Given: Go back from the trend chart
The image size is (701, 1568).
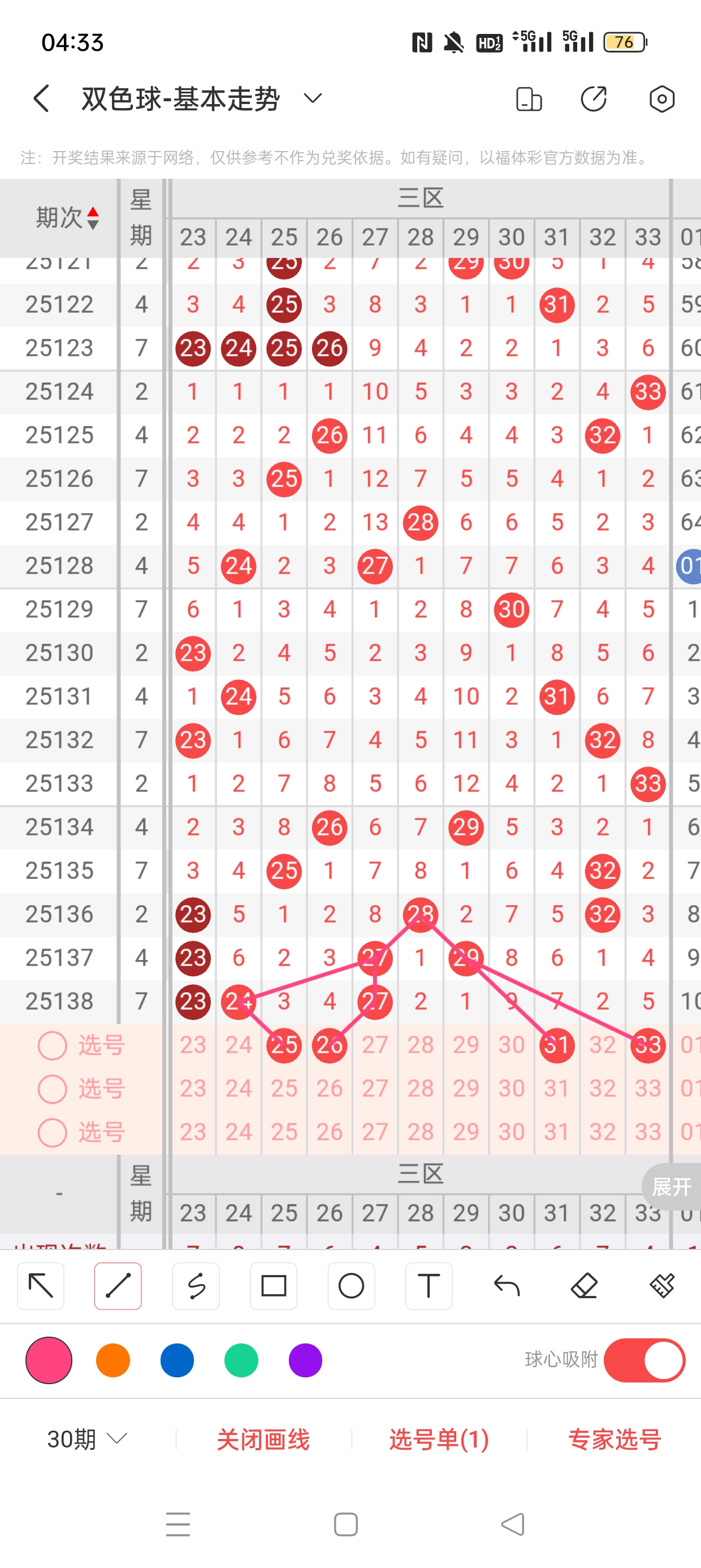Looking at the screenshot, I should click(41, 98).
